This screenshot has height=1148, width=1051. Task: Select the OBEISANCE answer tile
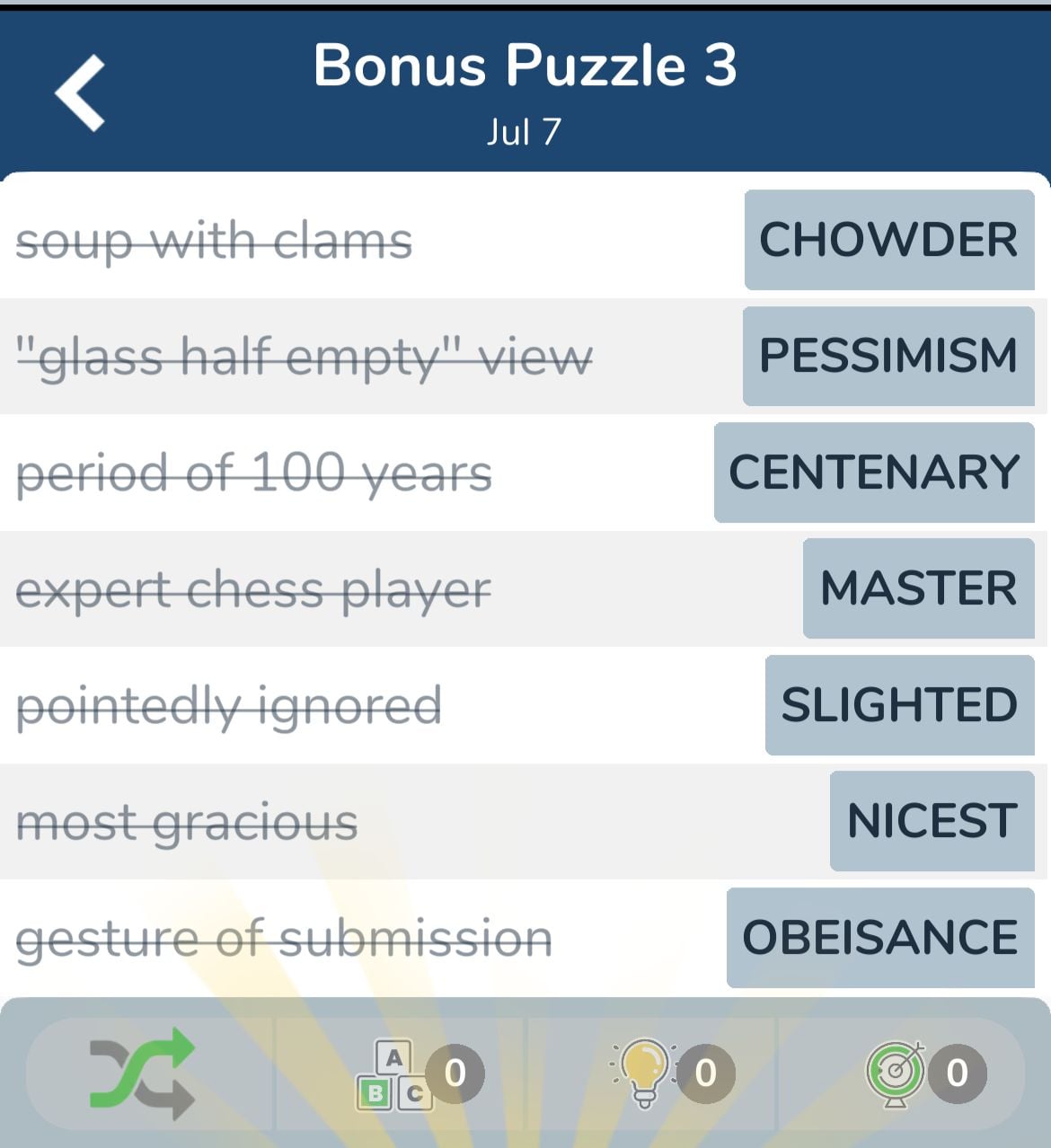(x=879, y=938)
